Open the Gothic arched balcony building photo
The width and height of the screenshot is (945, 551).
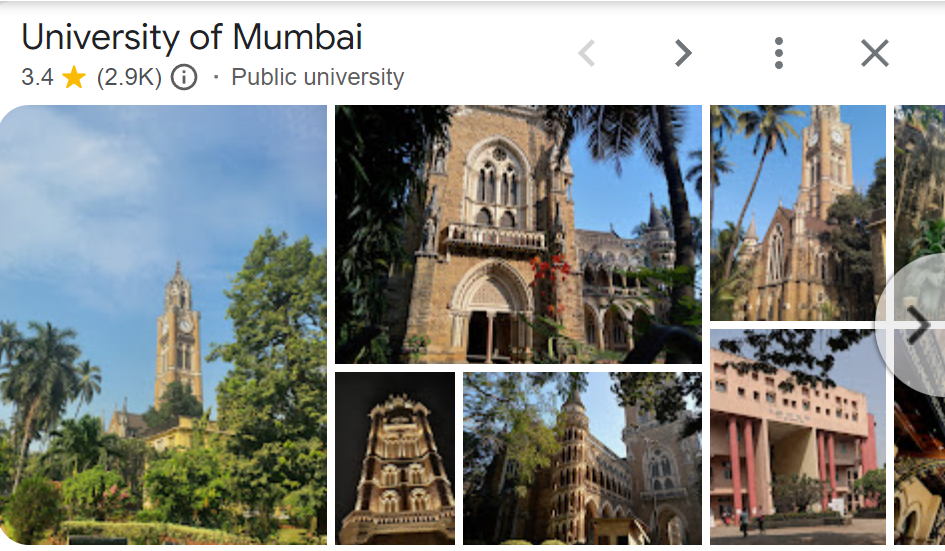(518, 234)
